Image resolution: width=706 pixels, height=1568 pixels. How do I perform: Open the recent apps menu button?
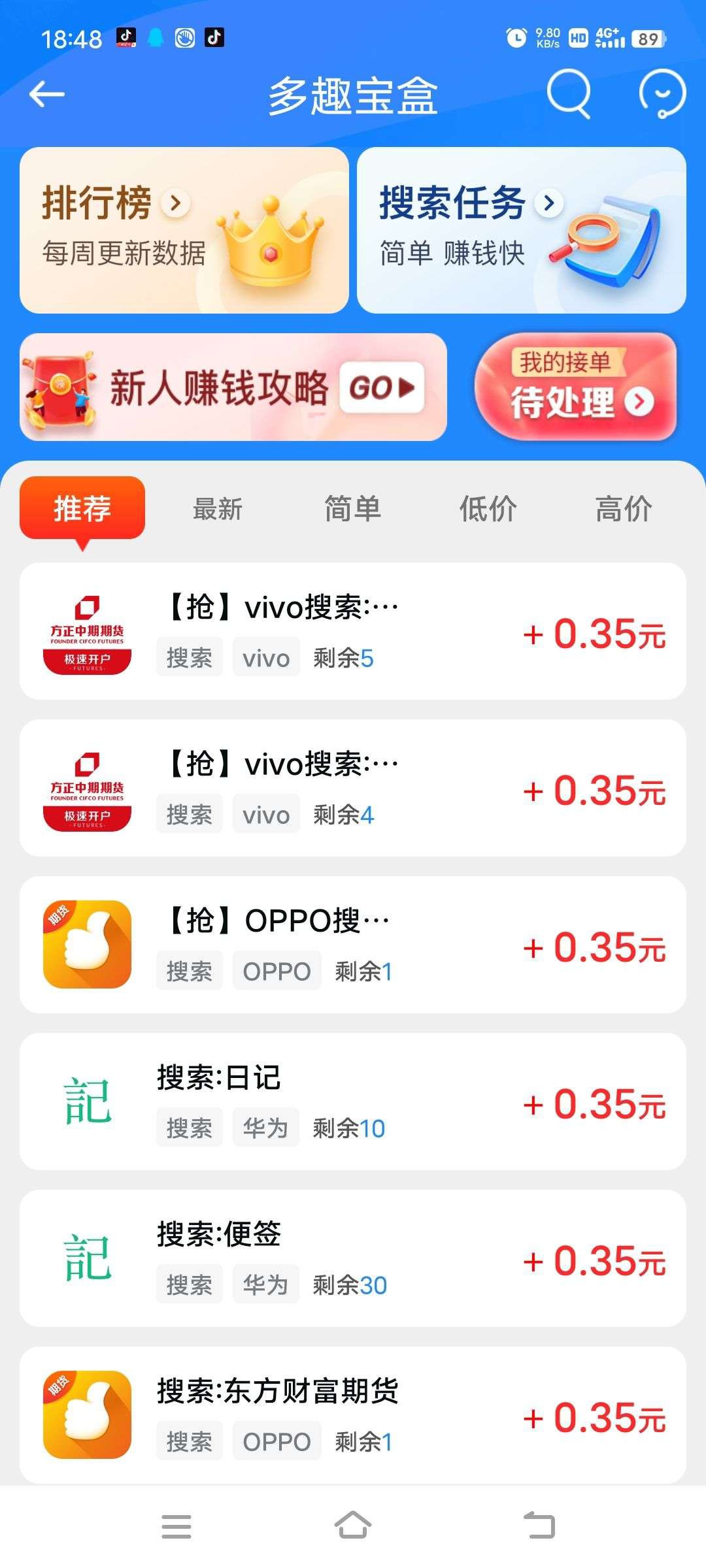click(176, 1526)
